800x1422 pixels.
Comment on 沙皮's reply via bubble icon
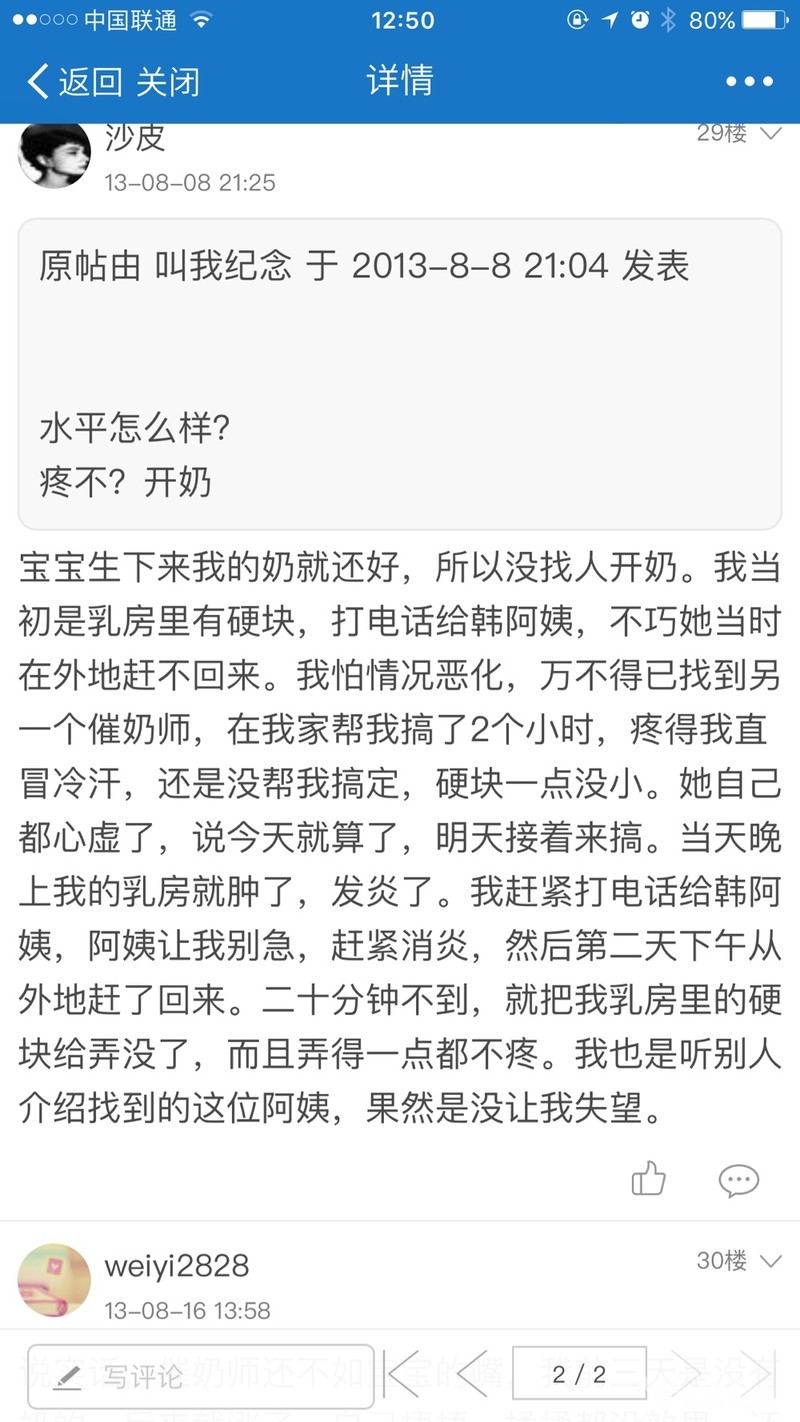(x=738, y=1180)
